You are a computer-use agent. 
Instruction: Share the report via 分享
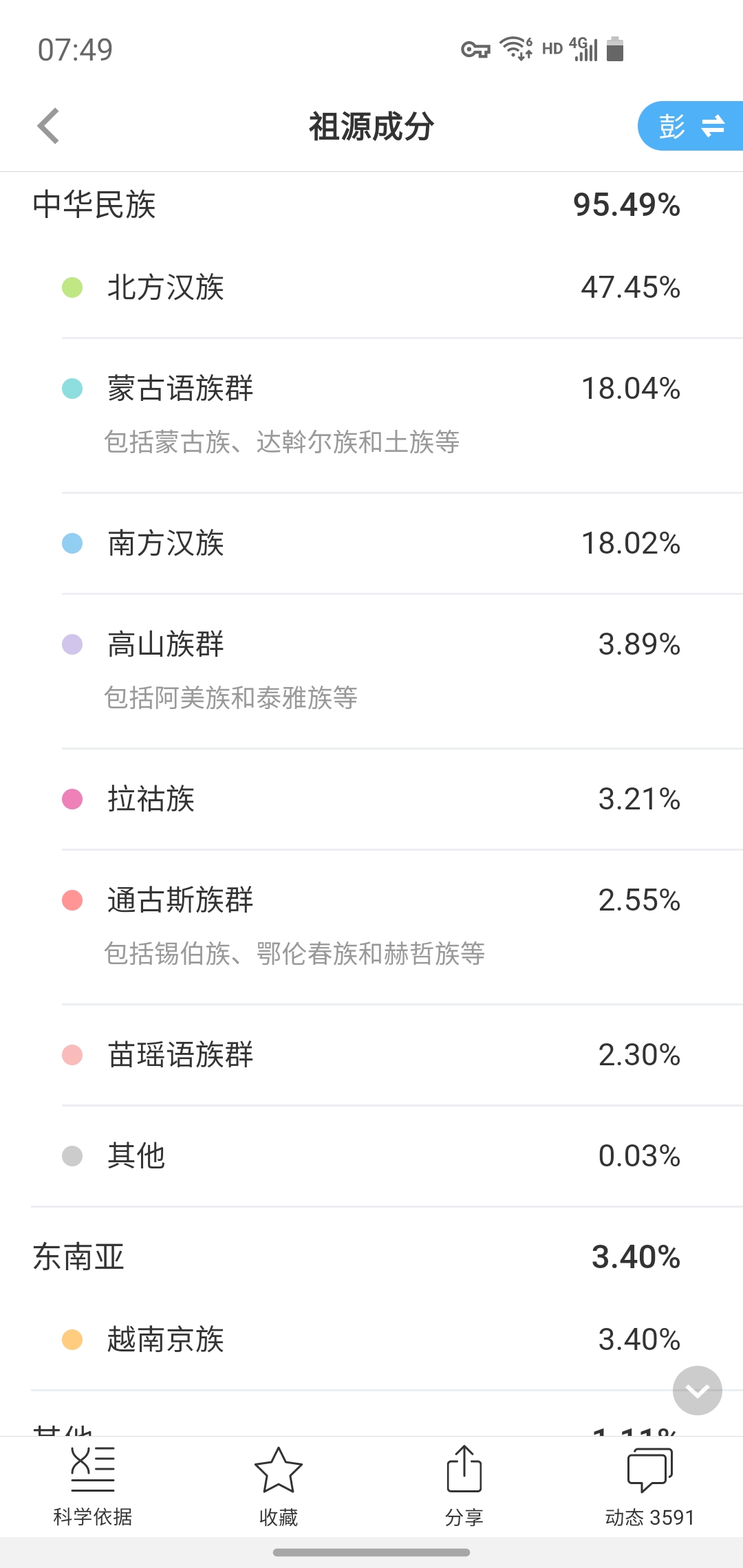point(464,1485)
